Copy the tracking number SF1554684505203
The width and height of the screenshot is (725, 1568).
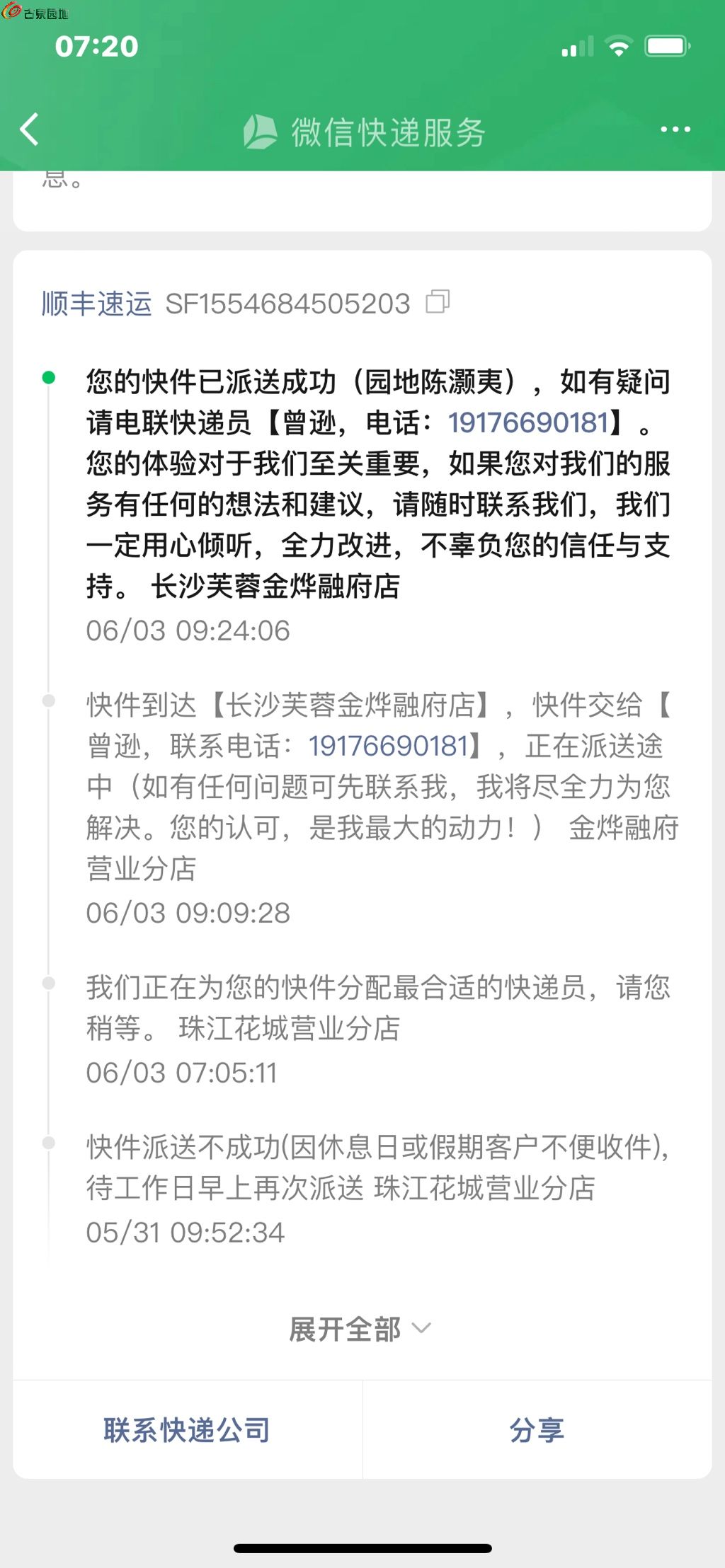[x=438, y=302]
